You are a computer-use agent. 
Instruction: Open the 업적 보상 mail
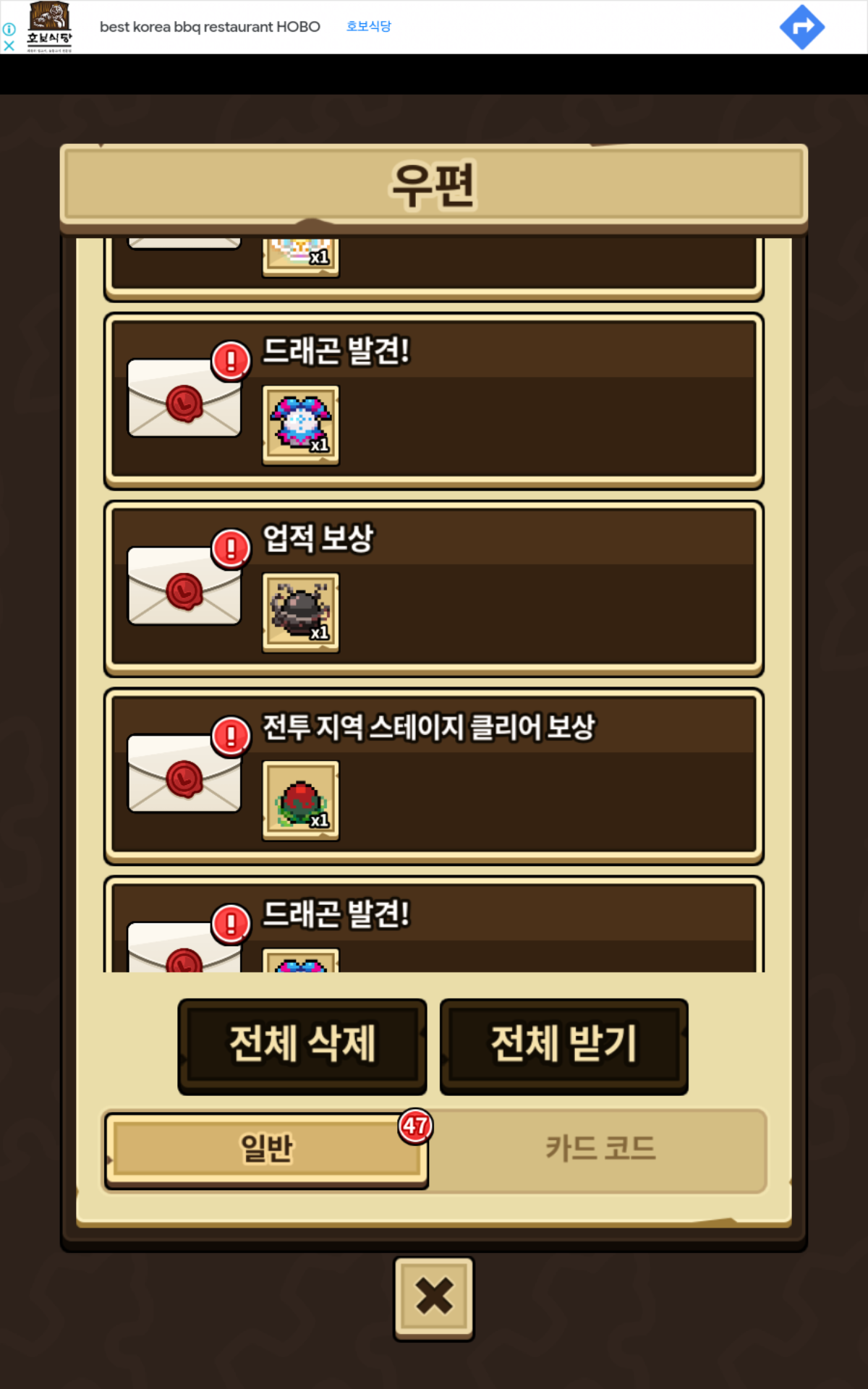point(434,588)
